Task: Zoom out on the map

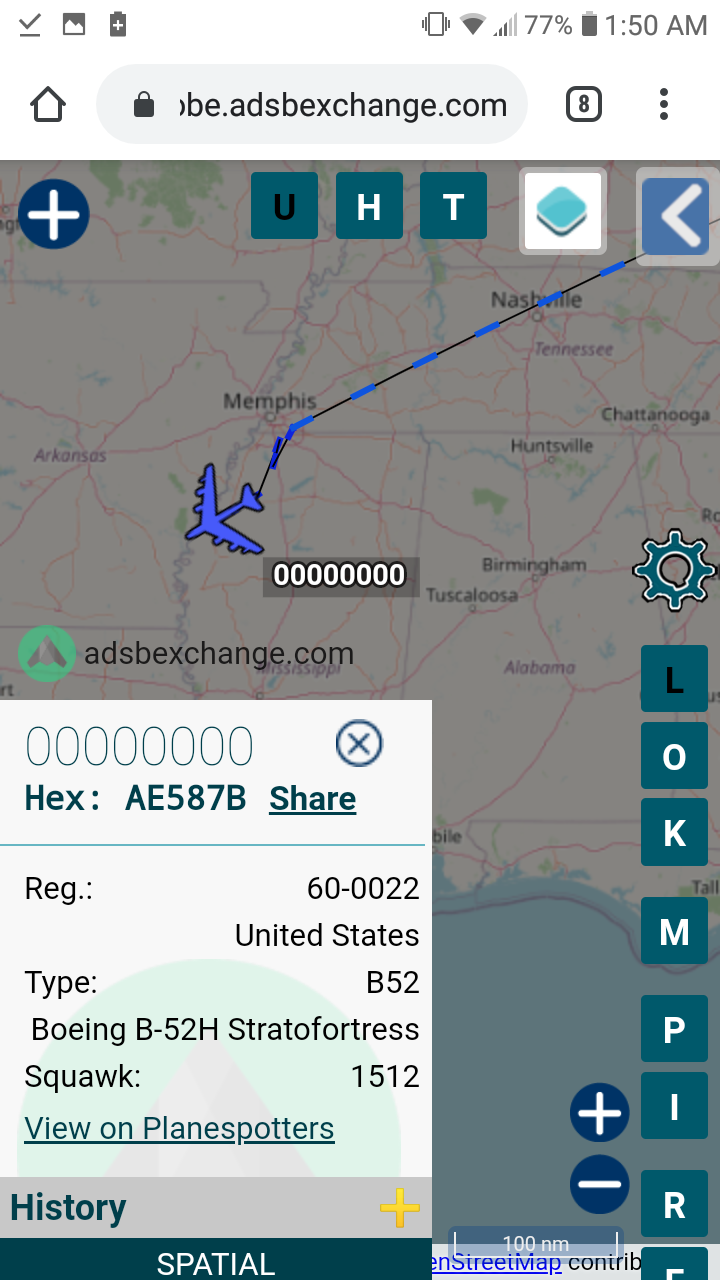Action: pos(600,1184)
